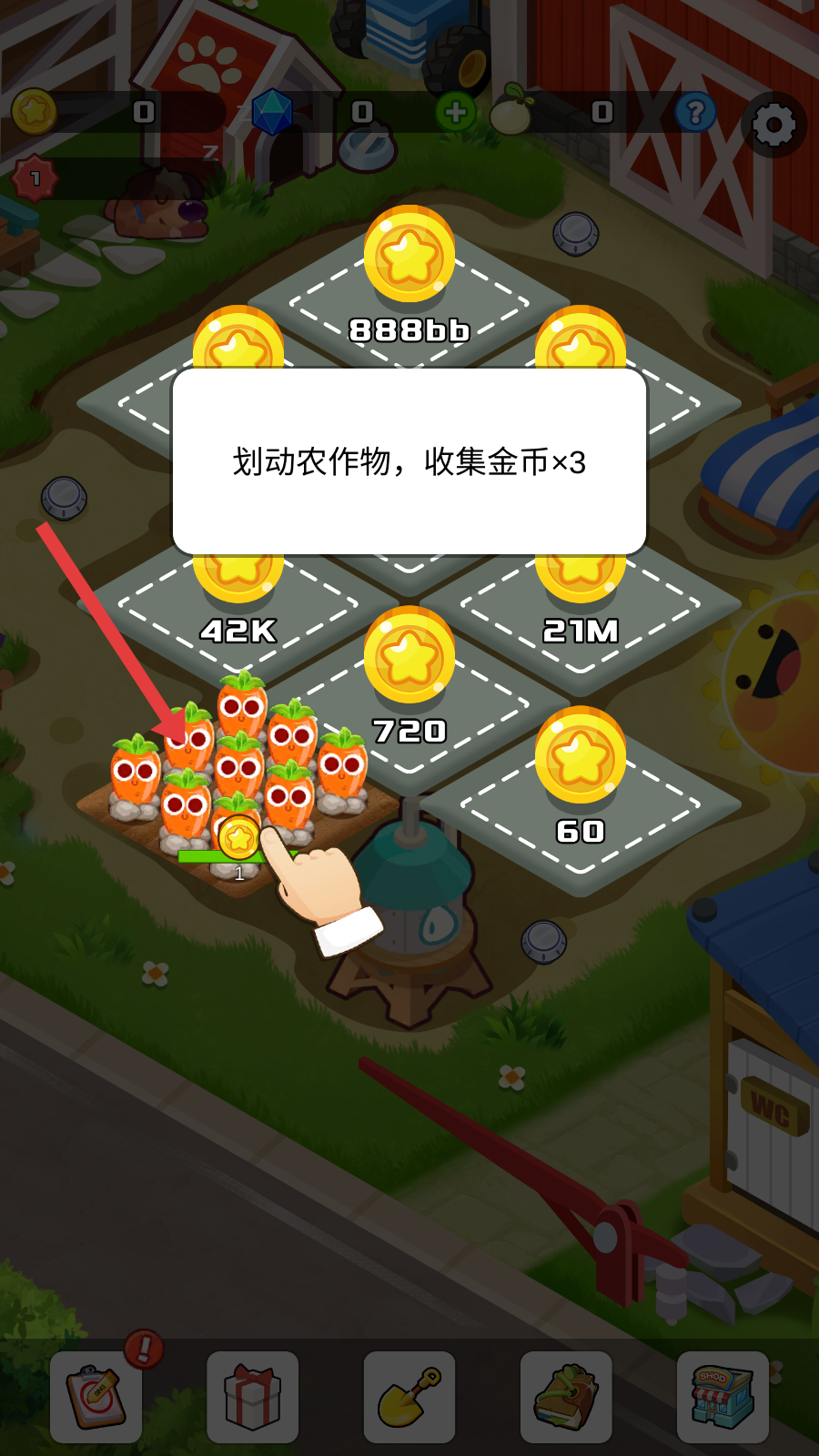Tap the blue question mark help icon
The image size is (819, 1456).
(x=695, y=113)
